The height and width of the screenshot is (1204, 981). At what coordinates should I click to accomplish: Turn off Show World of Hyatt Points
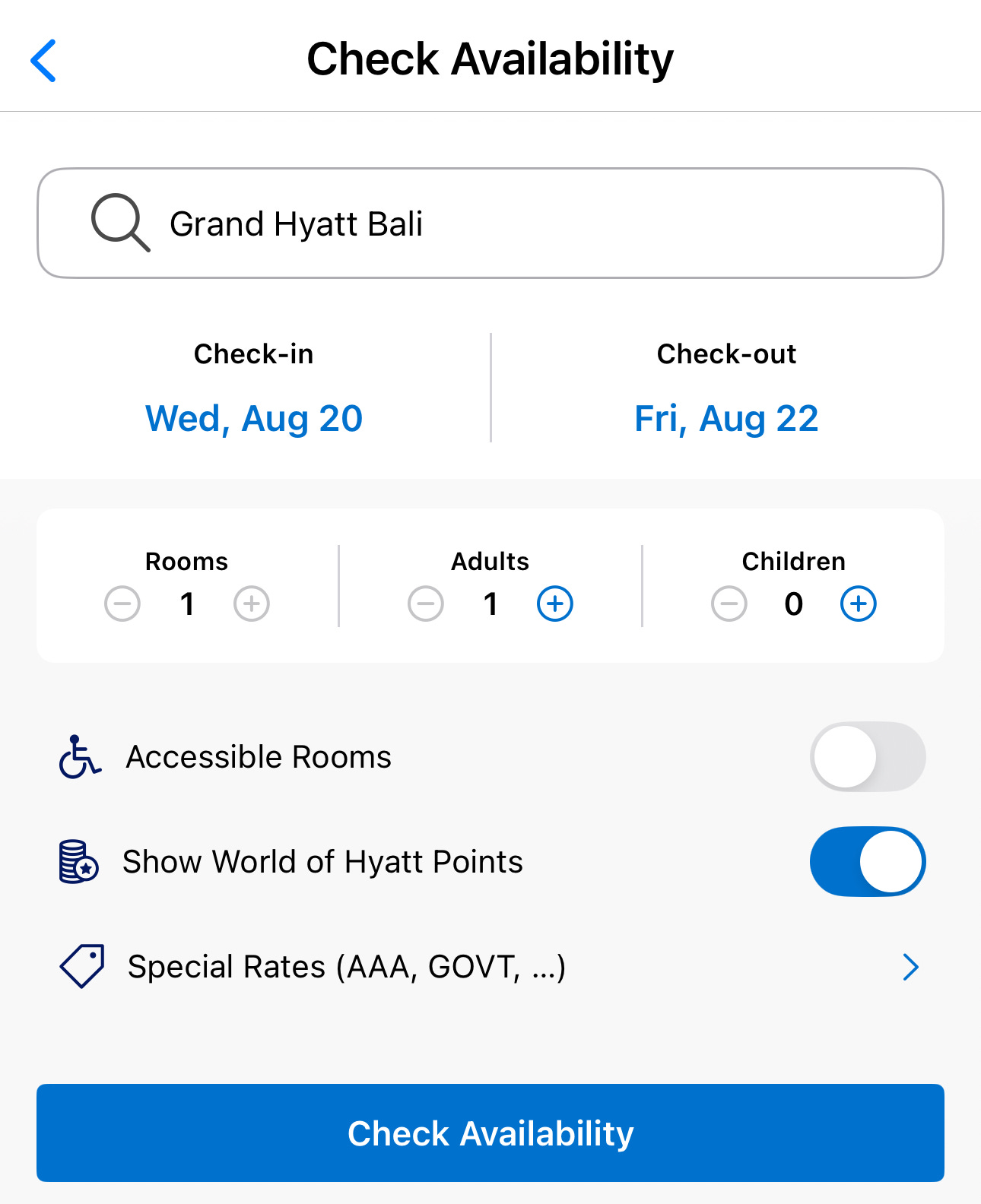pyautogui.click(x=867, y=862)
